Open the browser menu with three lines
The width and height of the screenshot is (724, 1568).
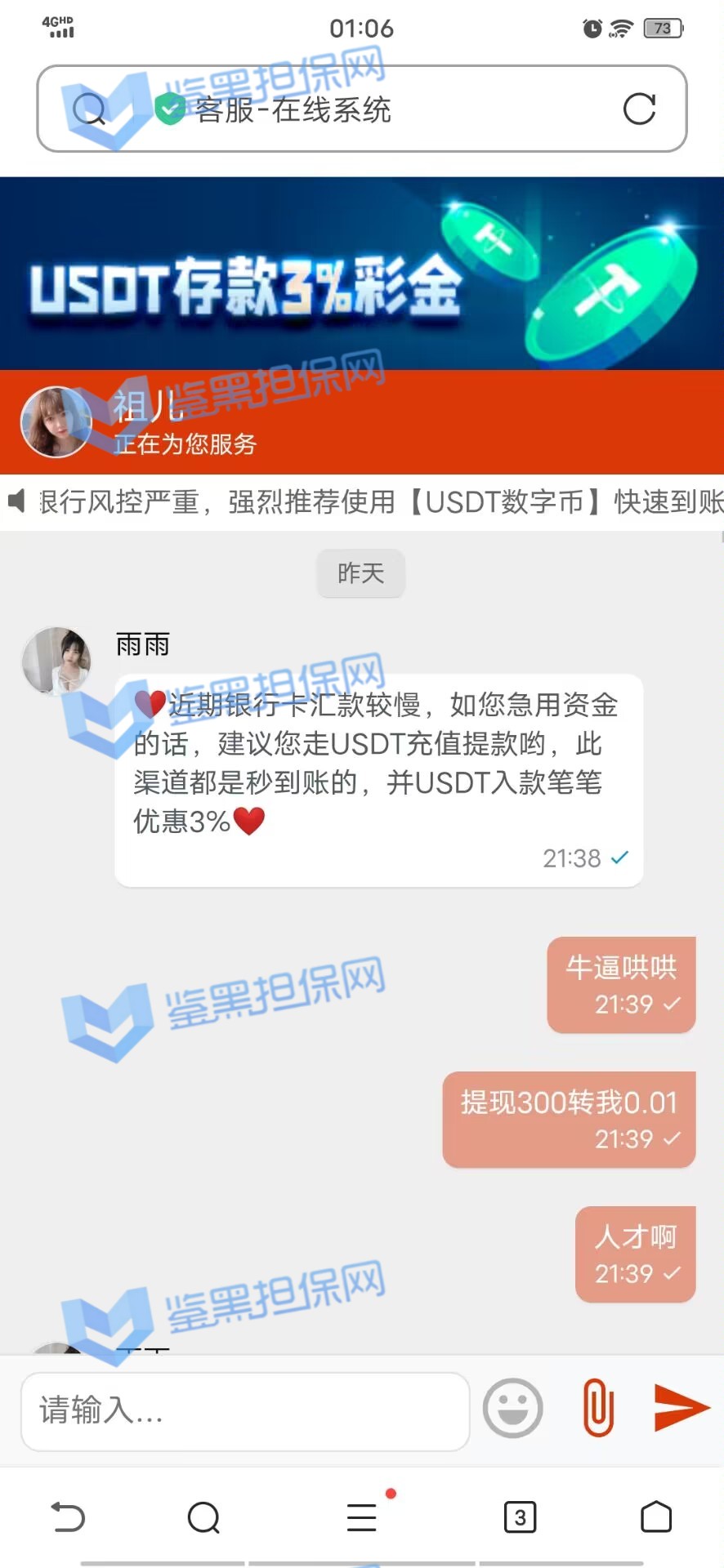[x=362, y=1517]
